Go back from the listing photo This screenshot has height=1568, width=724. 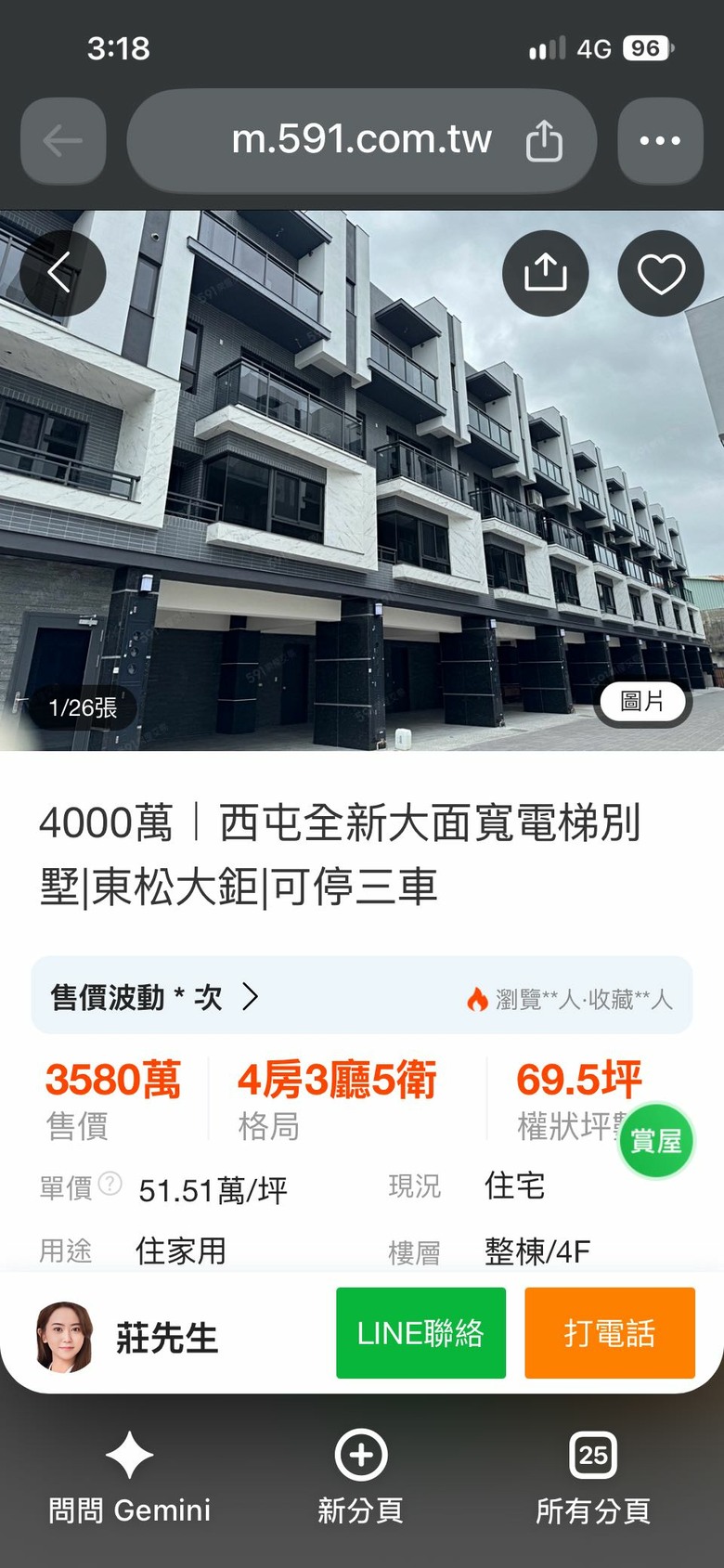point(62,273)
